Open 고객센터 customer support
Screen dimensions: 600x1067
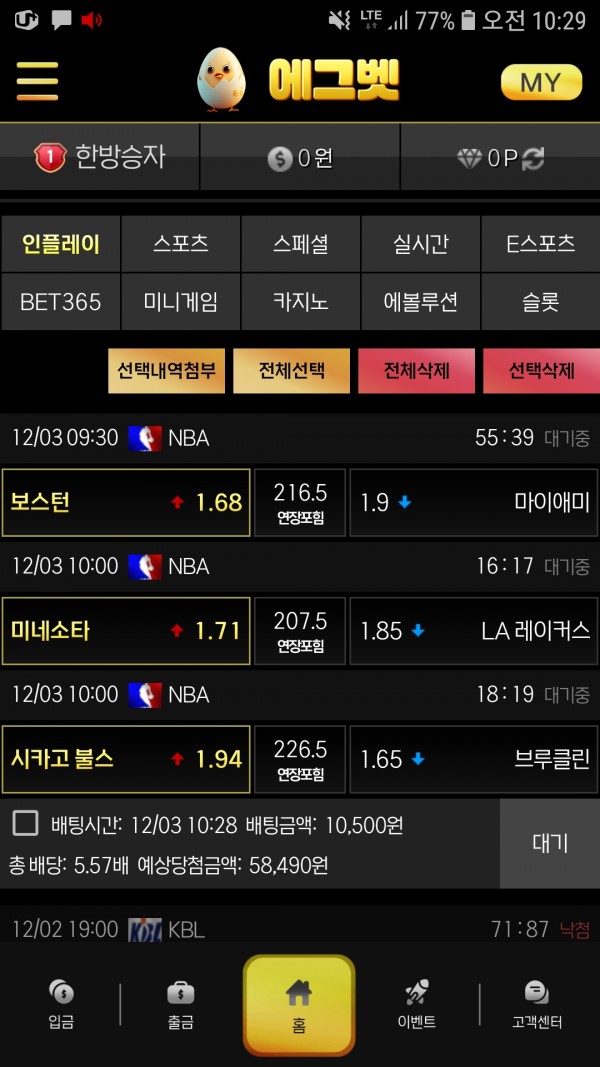537,1004
